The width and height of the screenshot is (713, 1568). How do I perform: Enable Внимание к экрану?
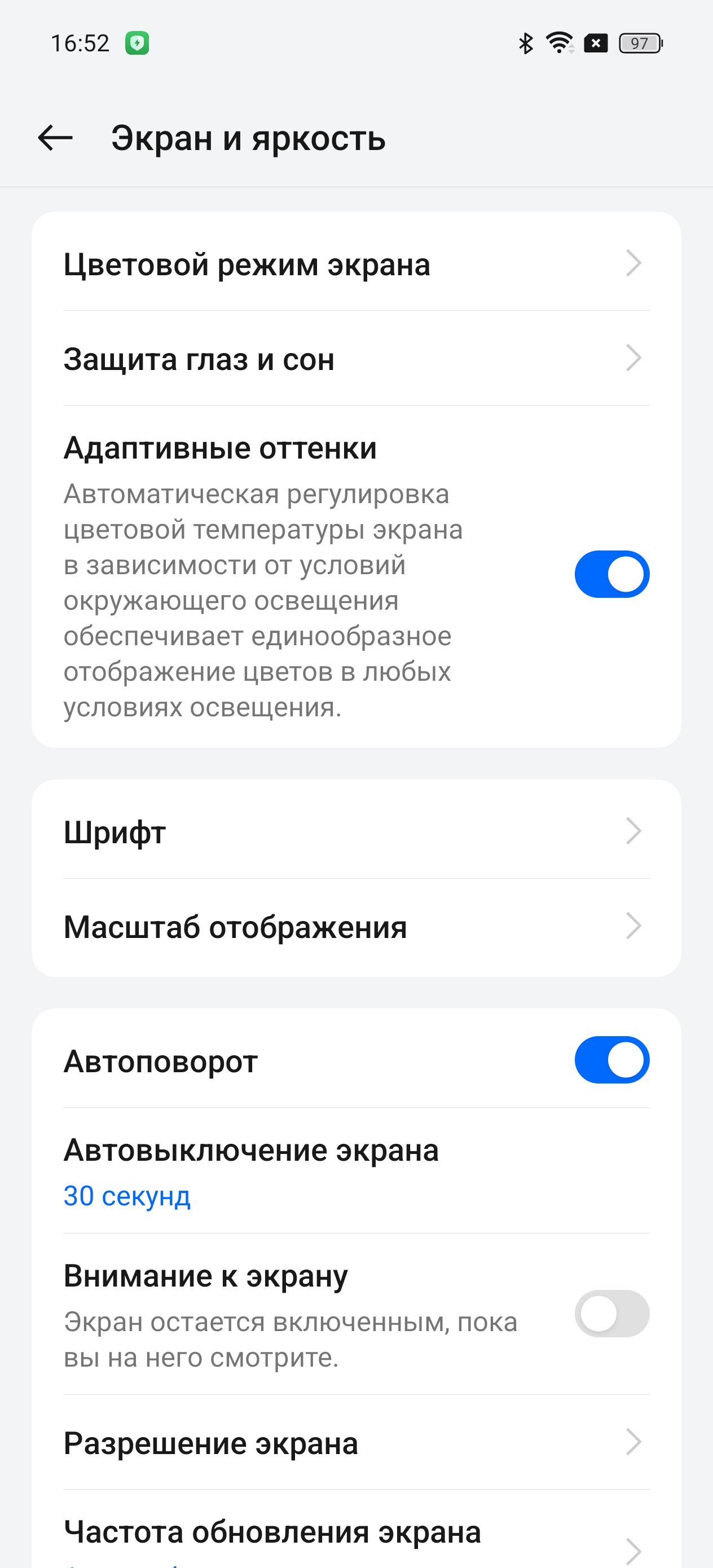point(611,1314)
